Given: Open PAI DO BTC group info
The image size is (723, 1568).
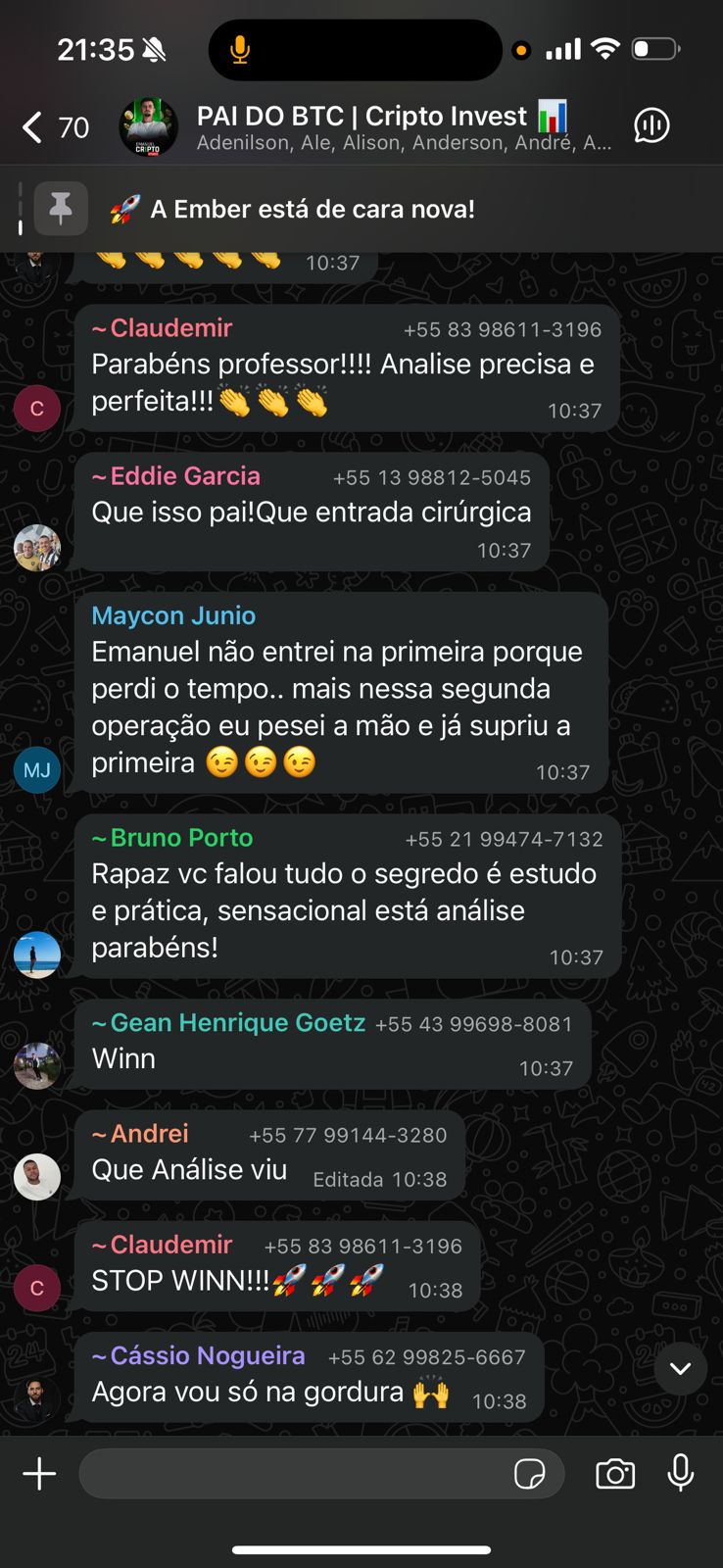Looking at the screenshot, I should pyautogui.click(x=382, y=127).
